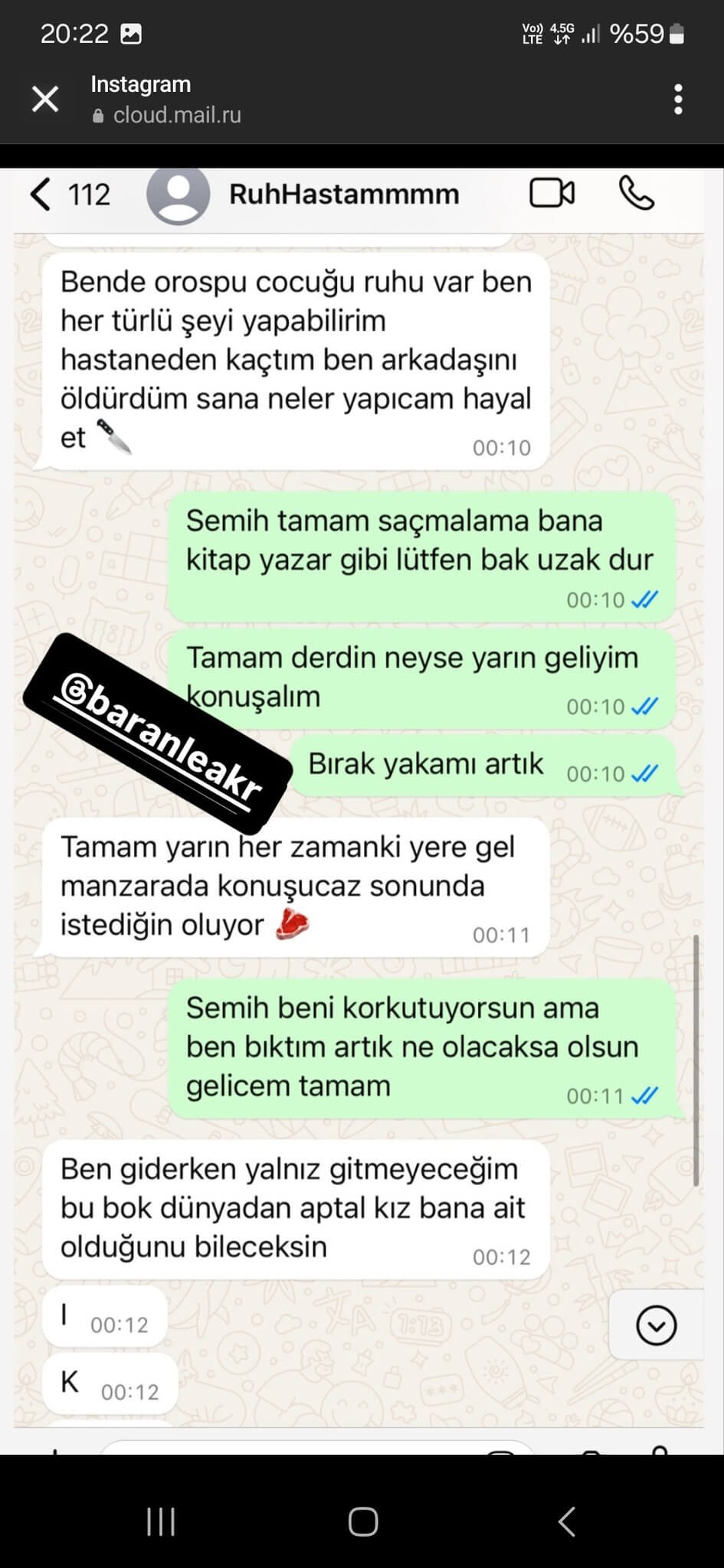The image size is (724, 1568).
Task: Go to the home screen
Action: (x=362, y=1522)
